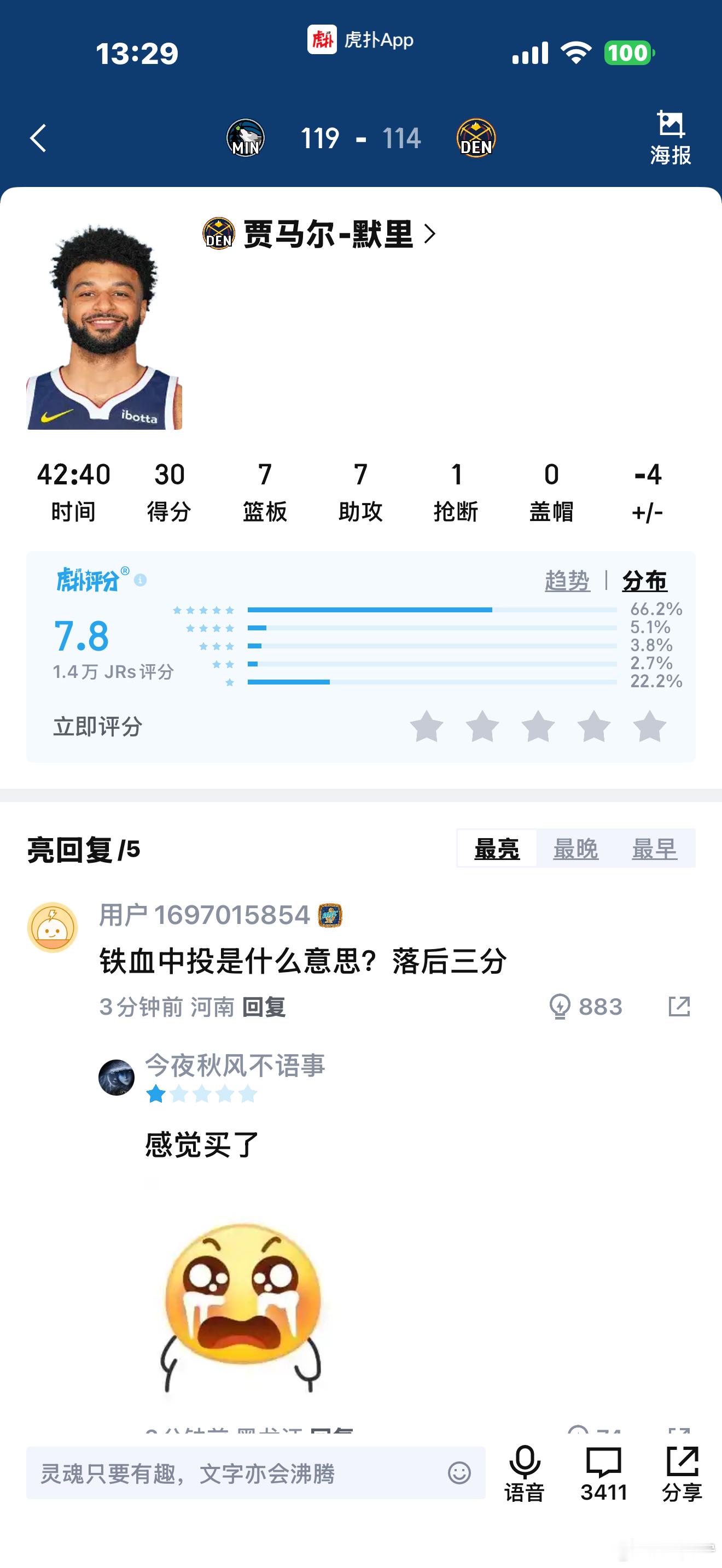722x1568 pixels.
Task: Select the 最晚 comments tab
Action: coord(575,847)
